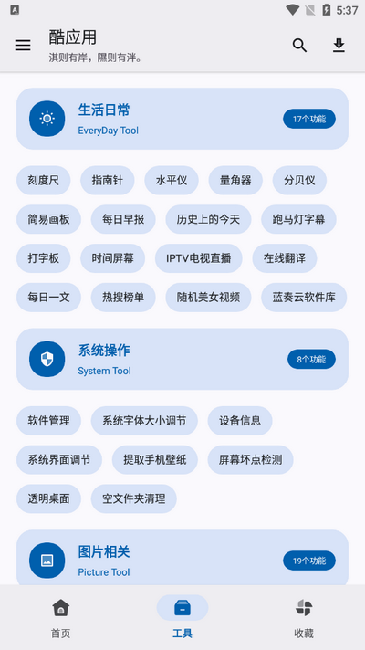Open the 分贝仪 chip
This screenshot has height=650, width=365.
[x=299, y=180]
